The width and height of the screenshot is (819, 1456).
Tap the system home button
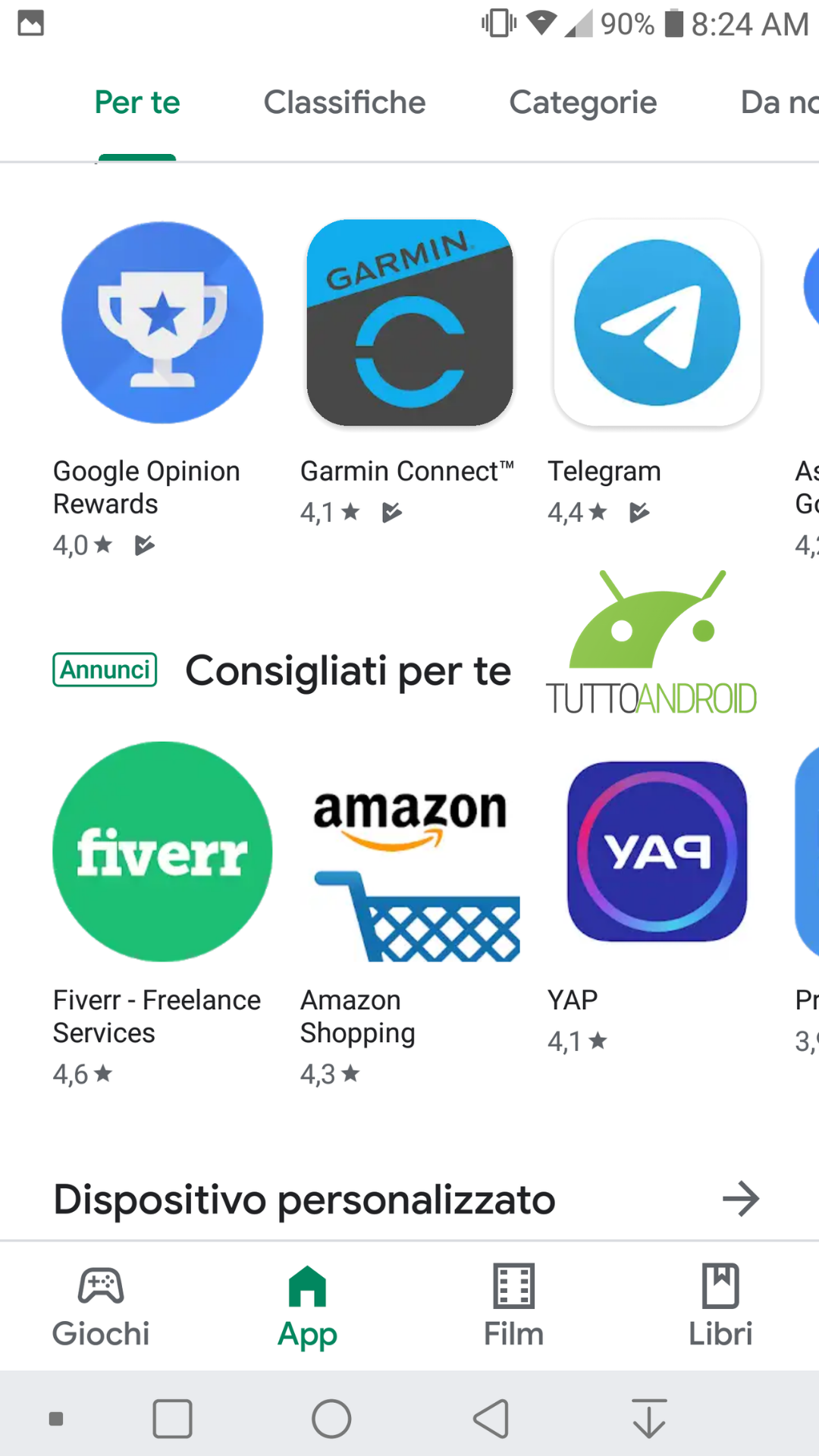[331, 1419]
